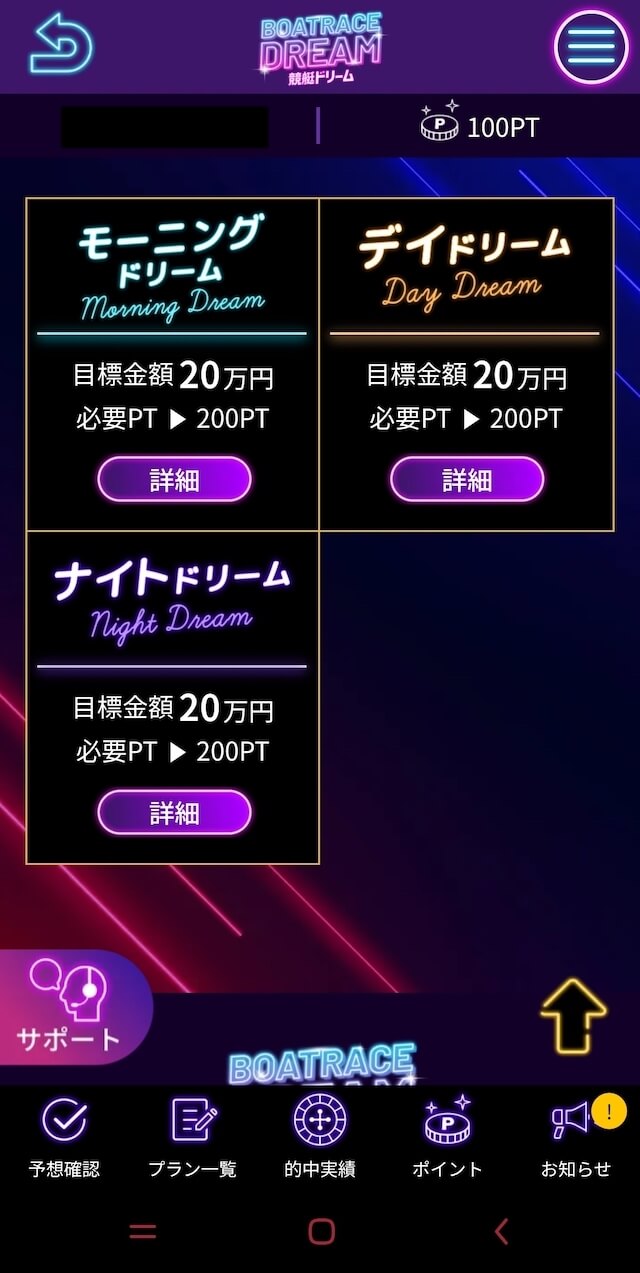View 詳細 of the Day Dream plan
Viewport: 640px width, 1273px height.
(x=467, y=480)
